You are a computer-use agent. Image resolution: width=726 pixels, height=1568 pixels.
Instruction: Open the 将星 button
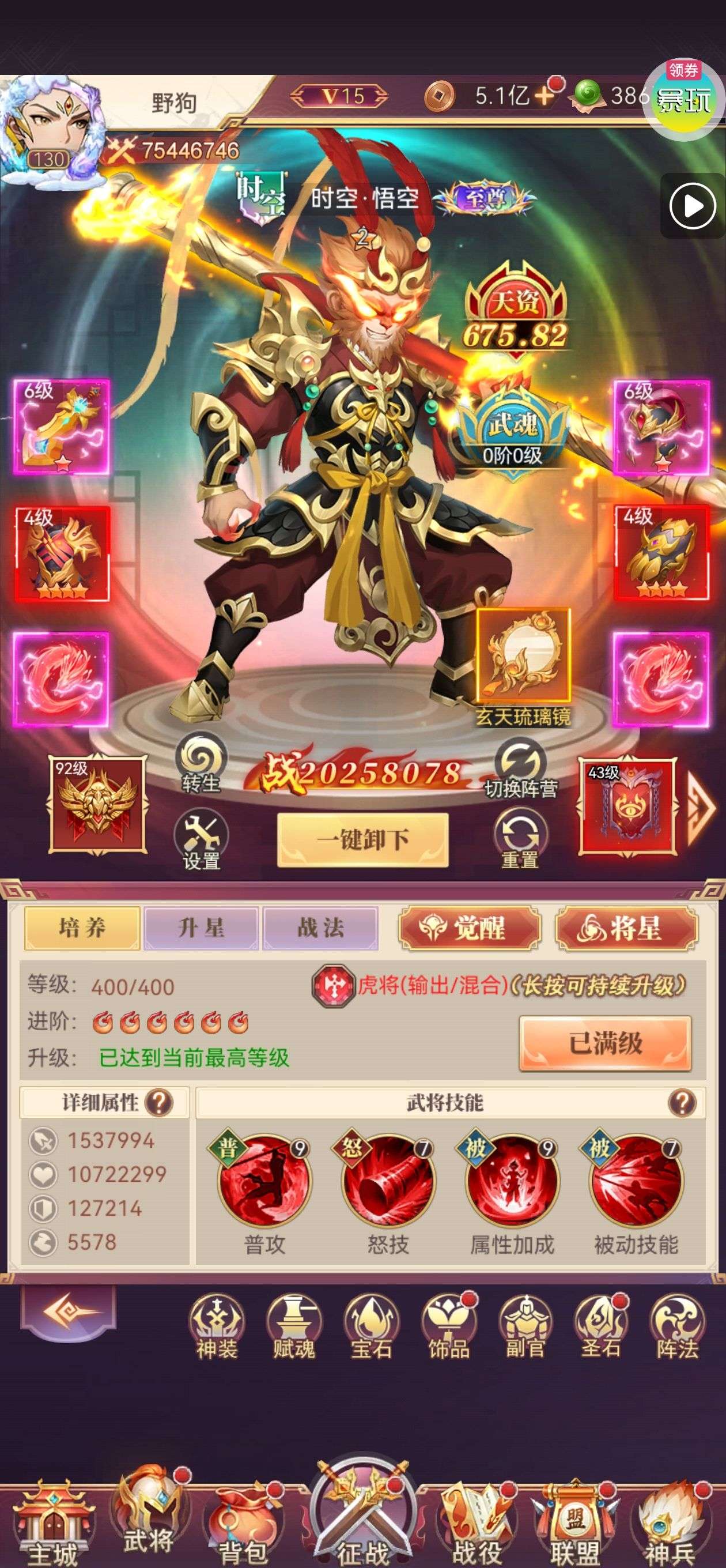[x=626, y=928]
